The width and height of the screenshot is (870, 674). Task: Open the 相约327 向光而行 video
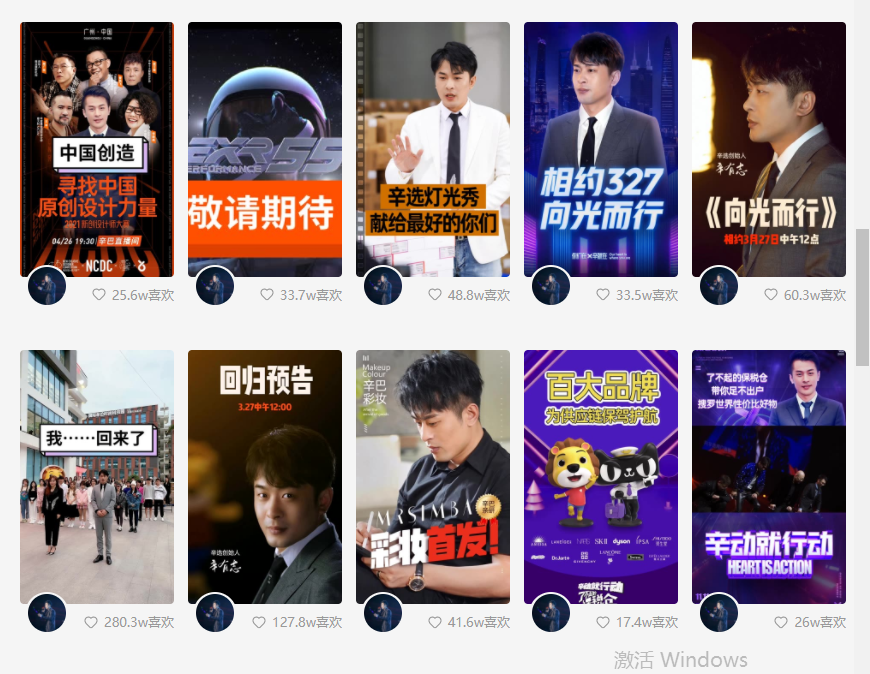(x=601, y=150)
